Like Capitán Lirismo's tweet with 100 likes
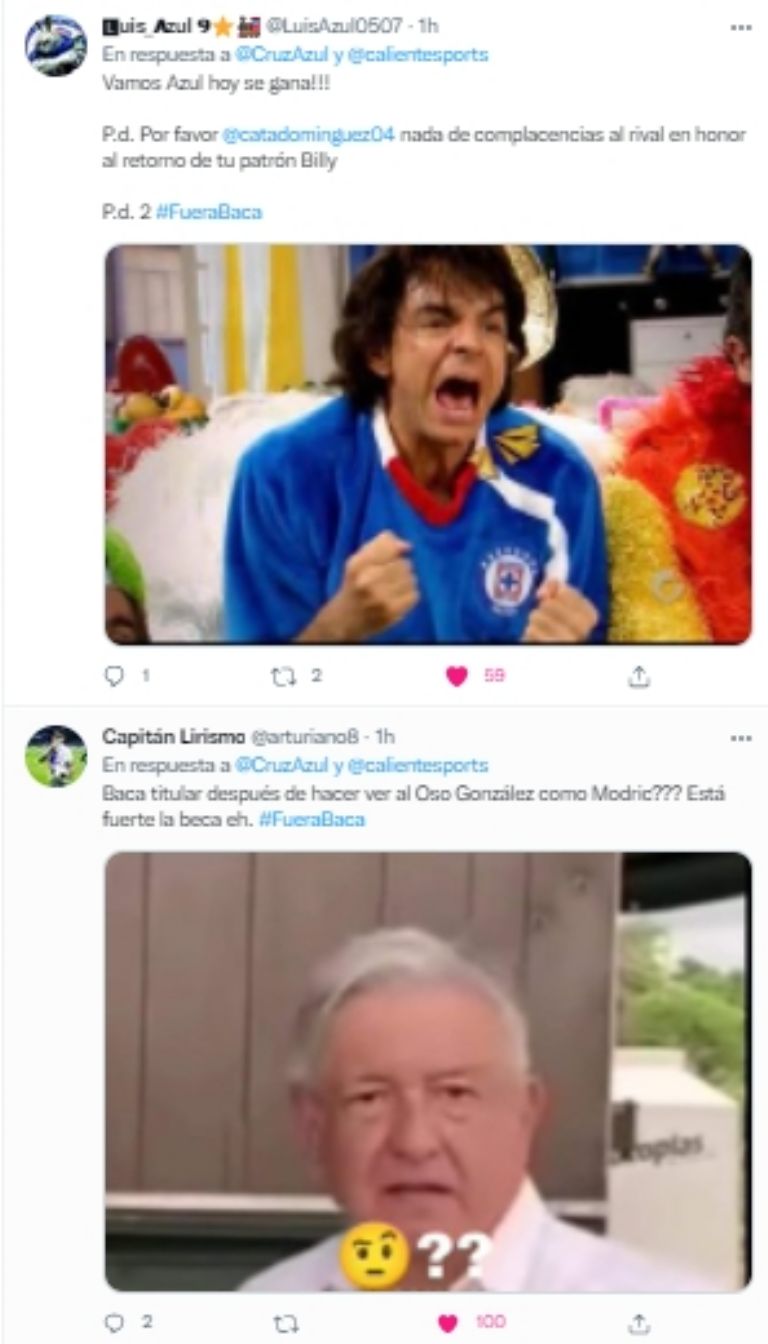The height and width of the screenshot is (1344, 768). (448, 1323)
